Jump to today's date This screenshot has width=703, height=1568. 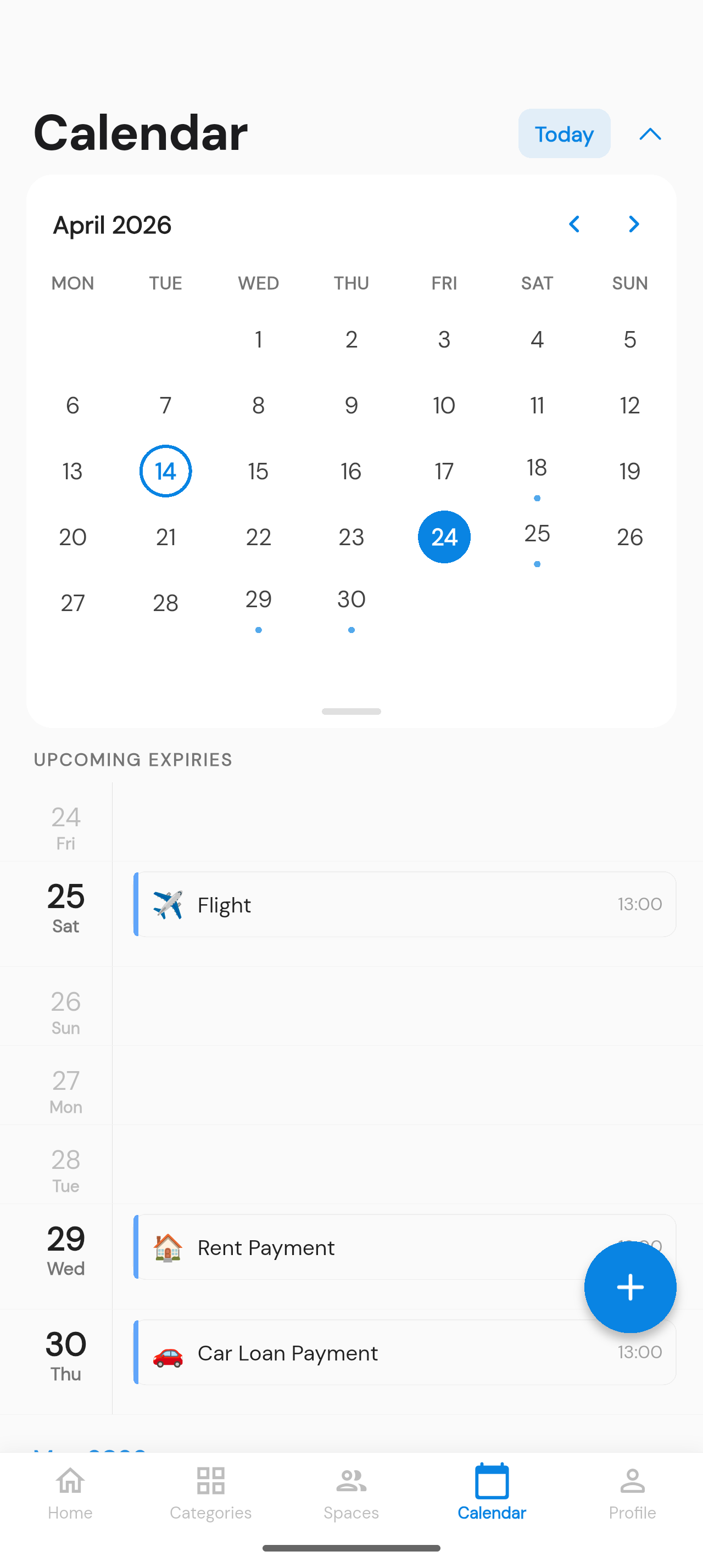(x=563, y=134)
